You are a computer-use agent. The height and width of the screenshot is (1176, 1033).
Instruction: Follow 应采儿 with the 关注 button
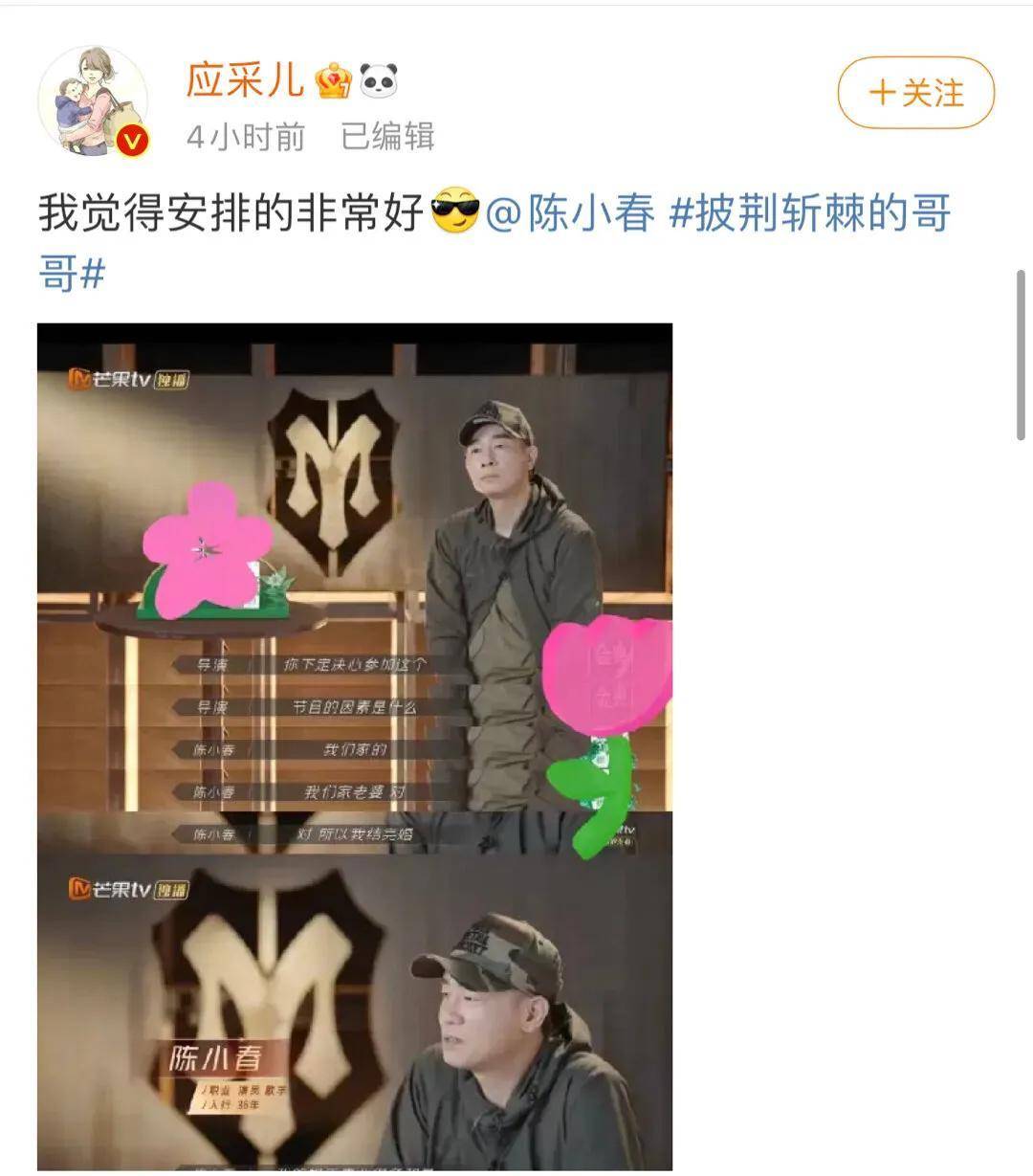(915, 93)
